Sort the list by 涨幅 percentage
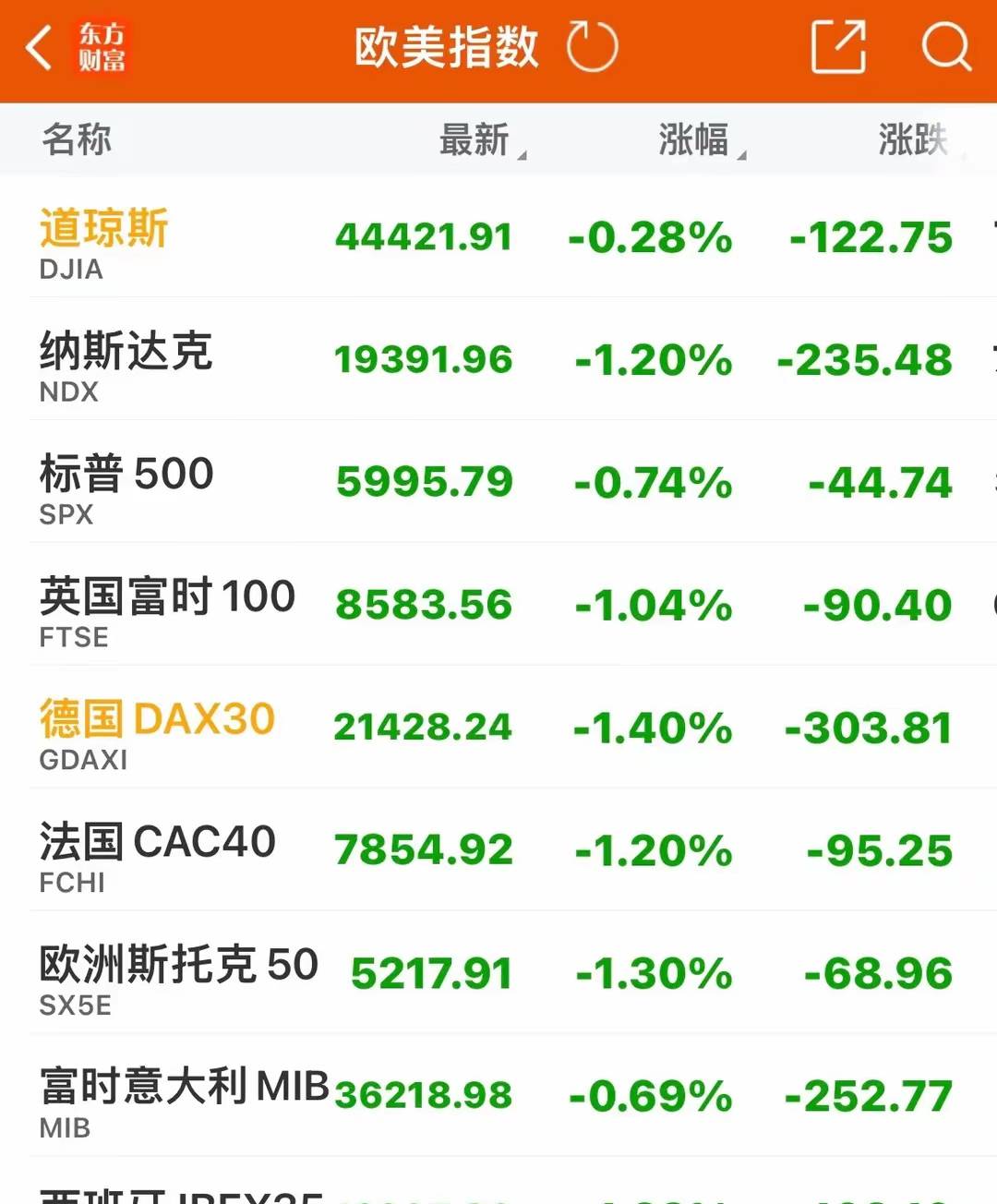The image size is (997, 1204). pyautogui.click(x=696, y=140)
